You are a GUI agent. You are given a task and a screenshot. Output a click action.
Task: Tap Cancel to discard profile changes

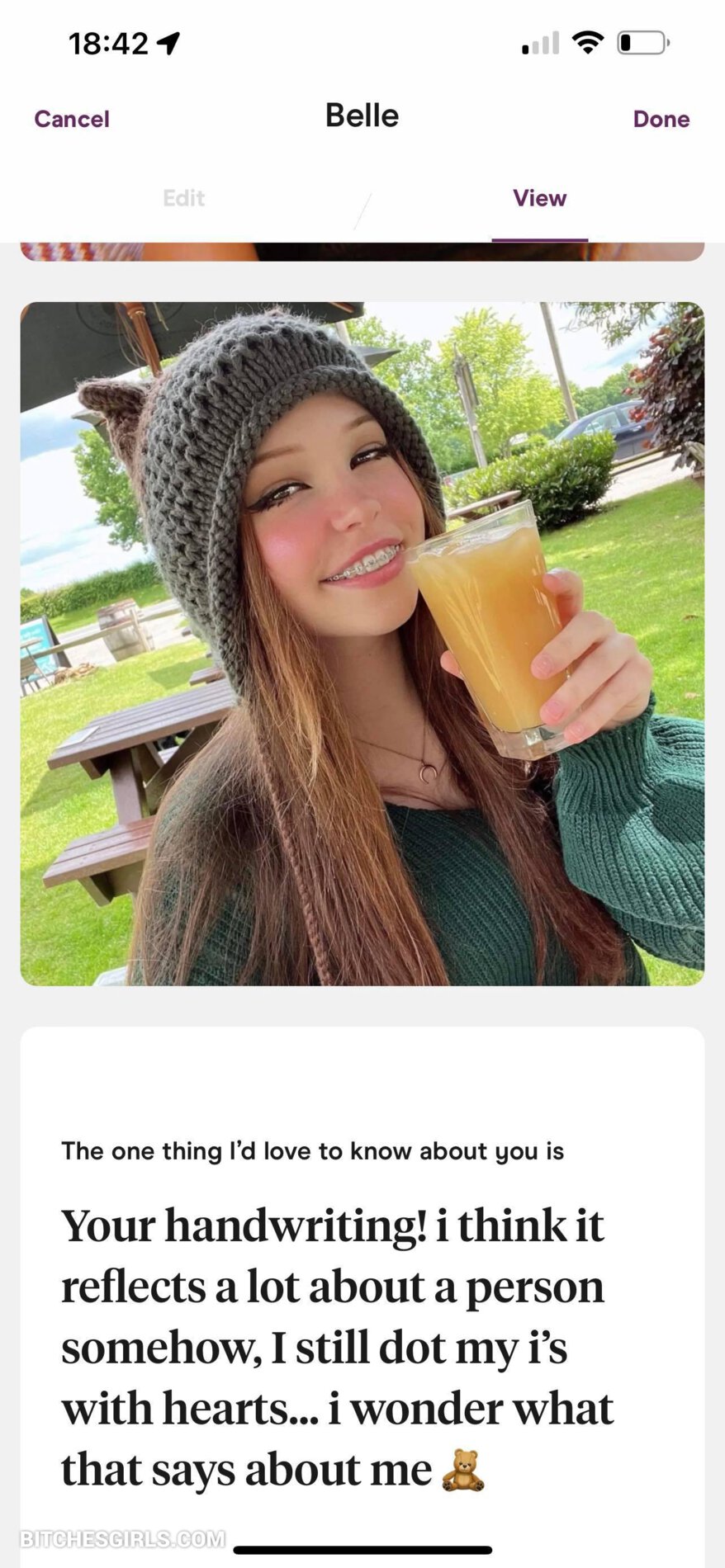[72, 119]
